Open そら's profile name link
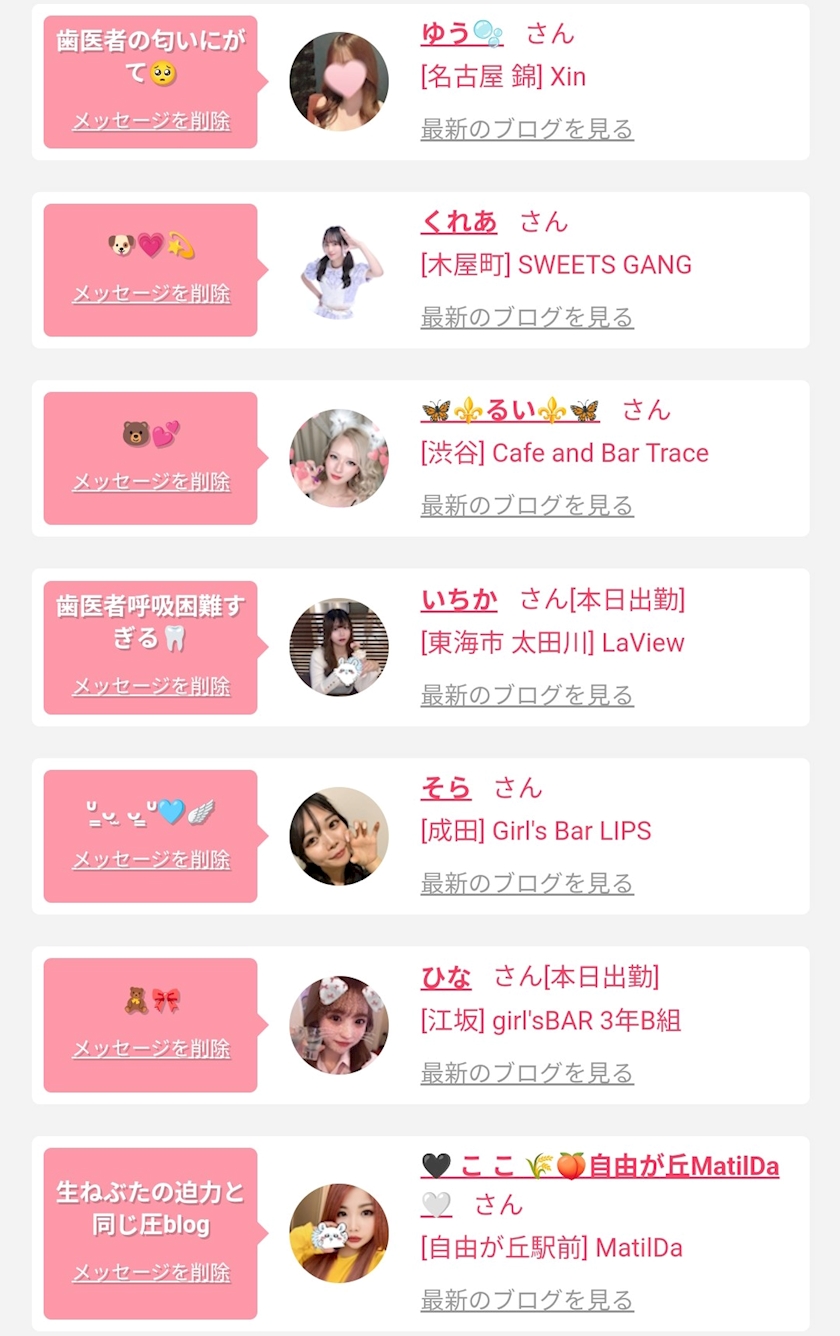This screenshot has width=840, height=1336. click(446, 788)
